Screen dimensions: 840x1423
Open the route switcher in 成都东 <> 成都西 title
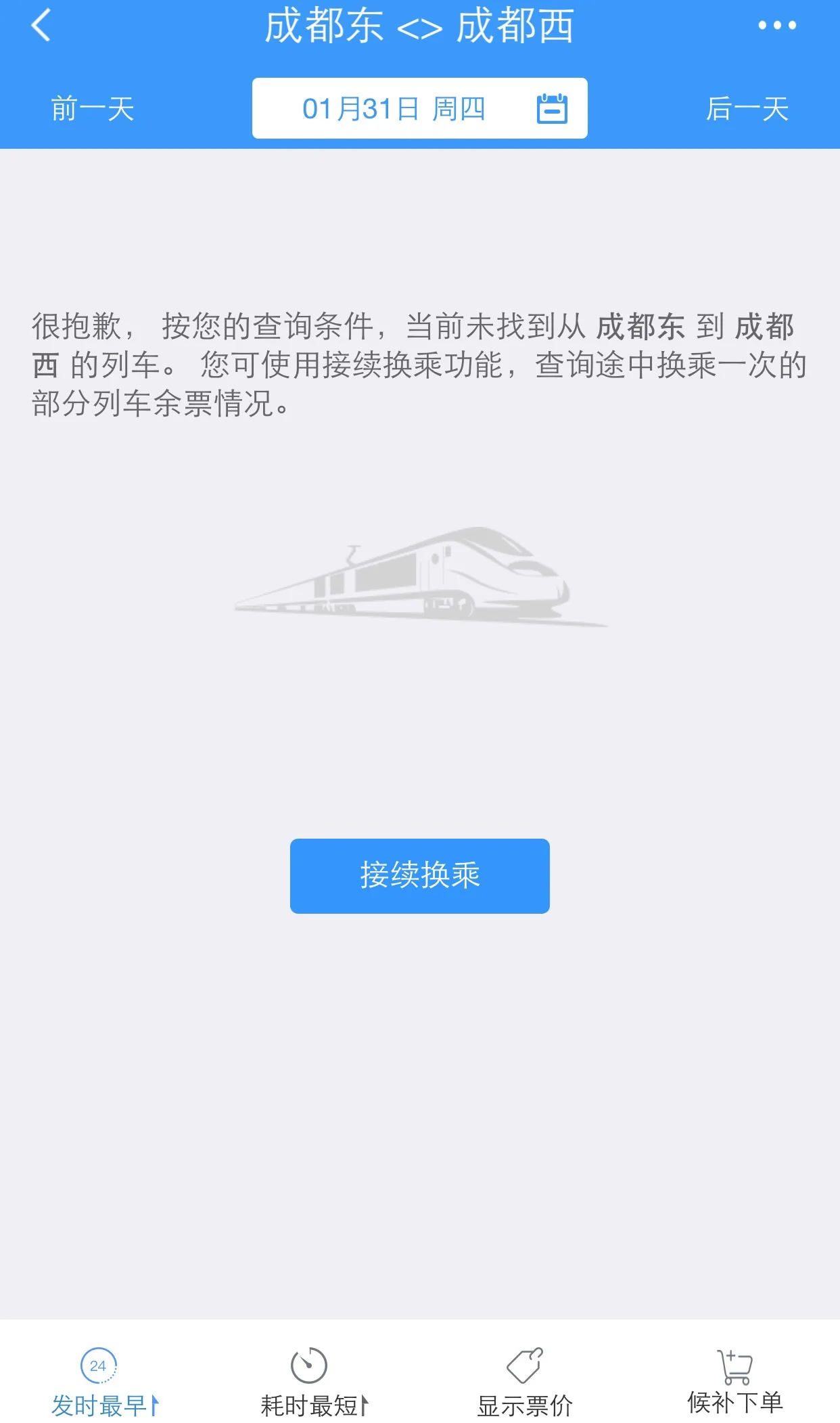click(419, 27)
